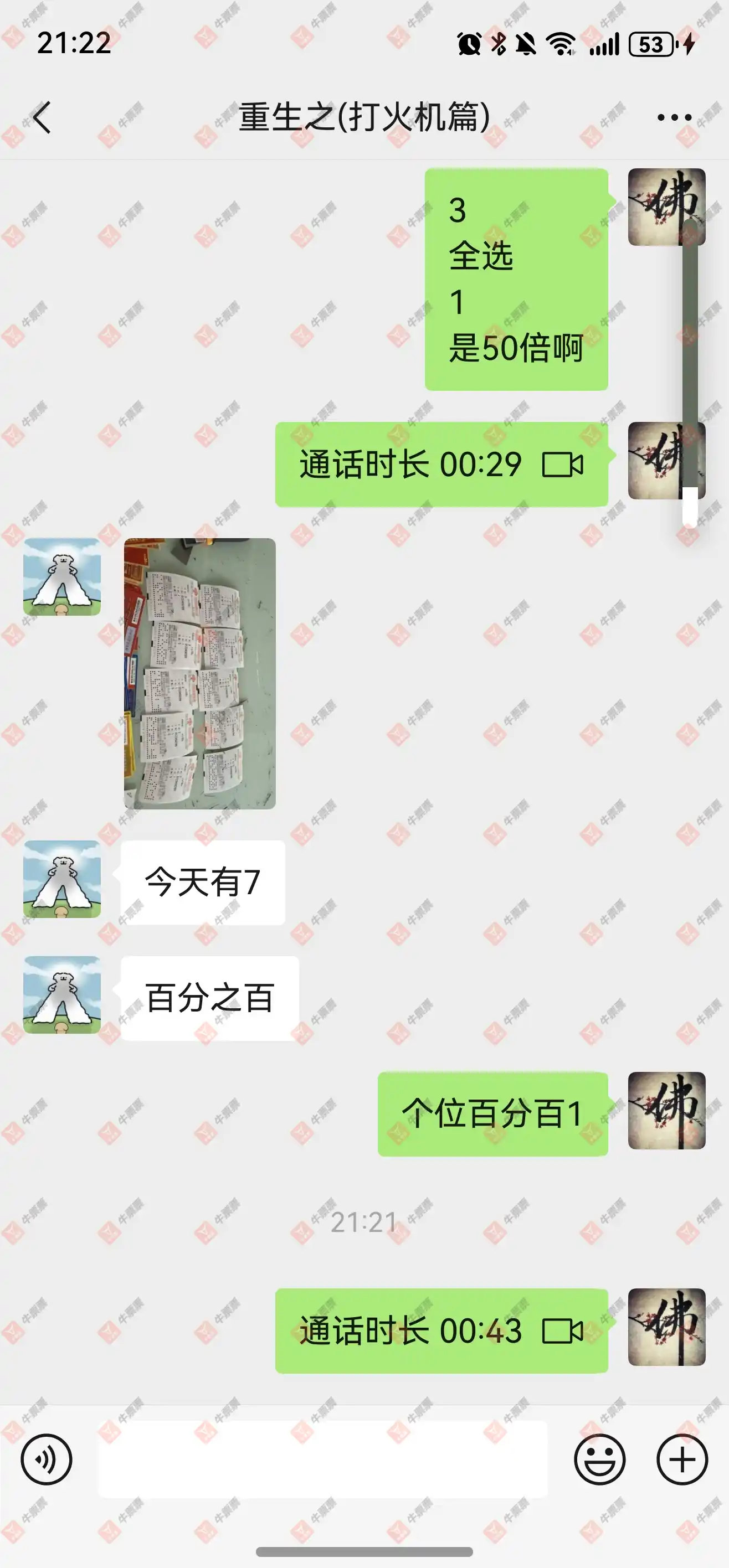Focus the message text field

pyautogui.click(x=323, y=1459)
